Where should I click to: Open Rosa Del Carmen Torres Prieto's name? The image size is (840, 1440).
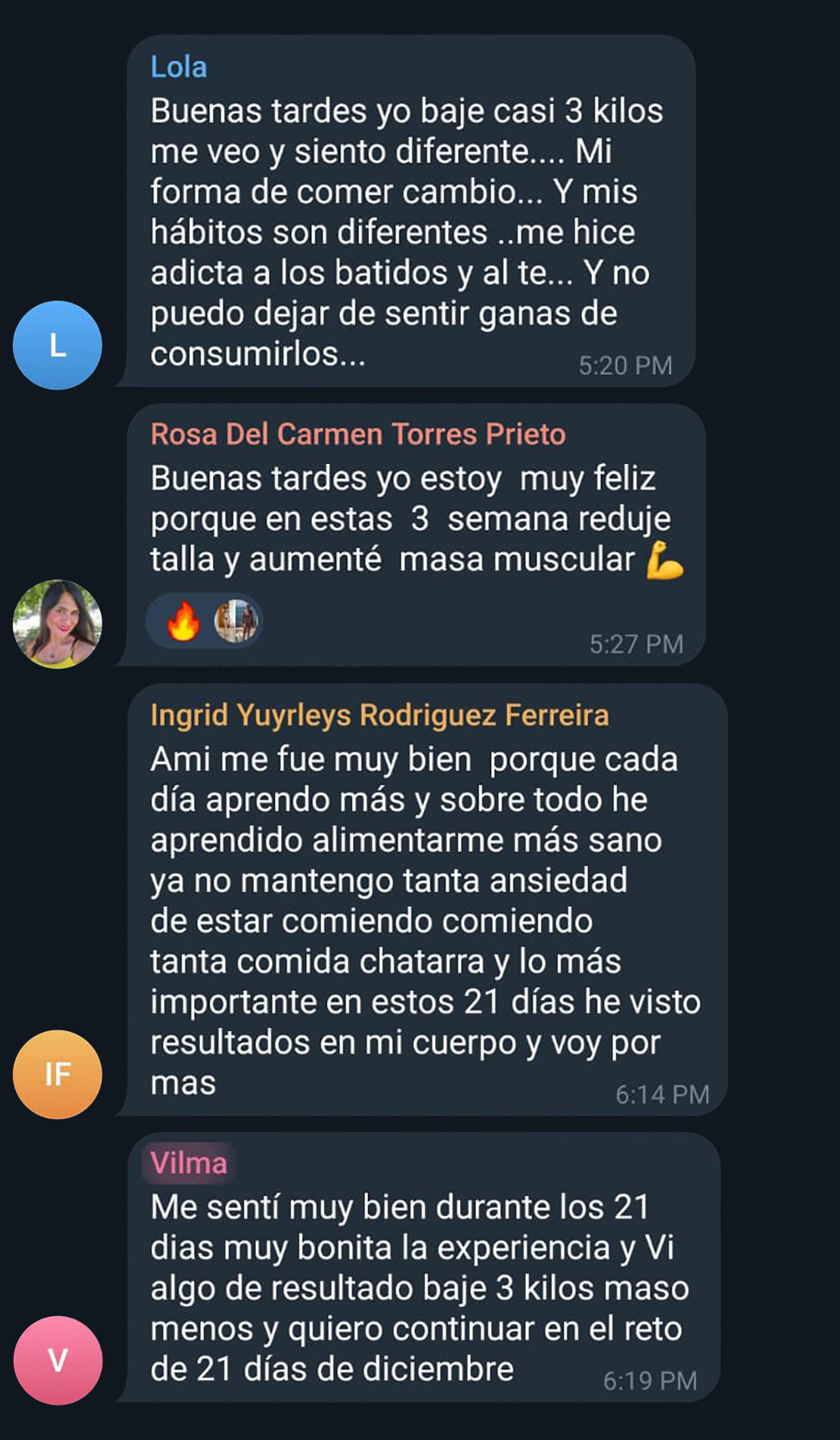coord(358,434)
